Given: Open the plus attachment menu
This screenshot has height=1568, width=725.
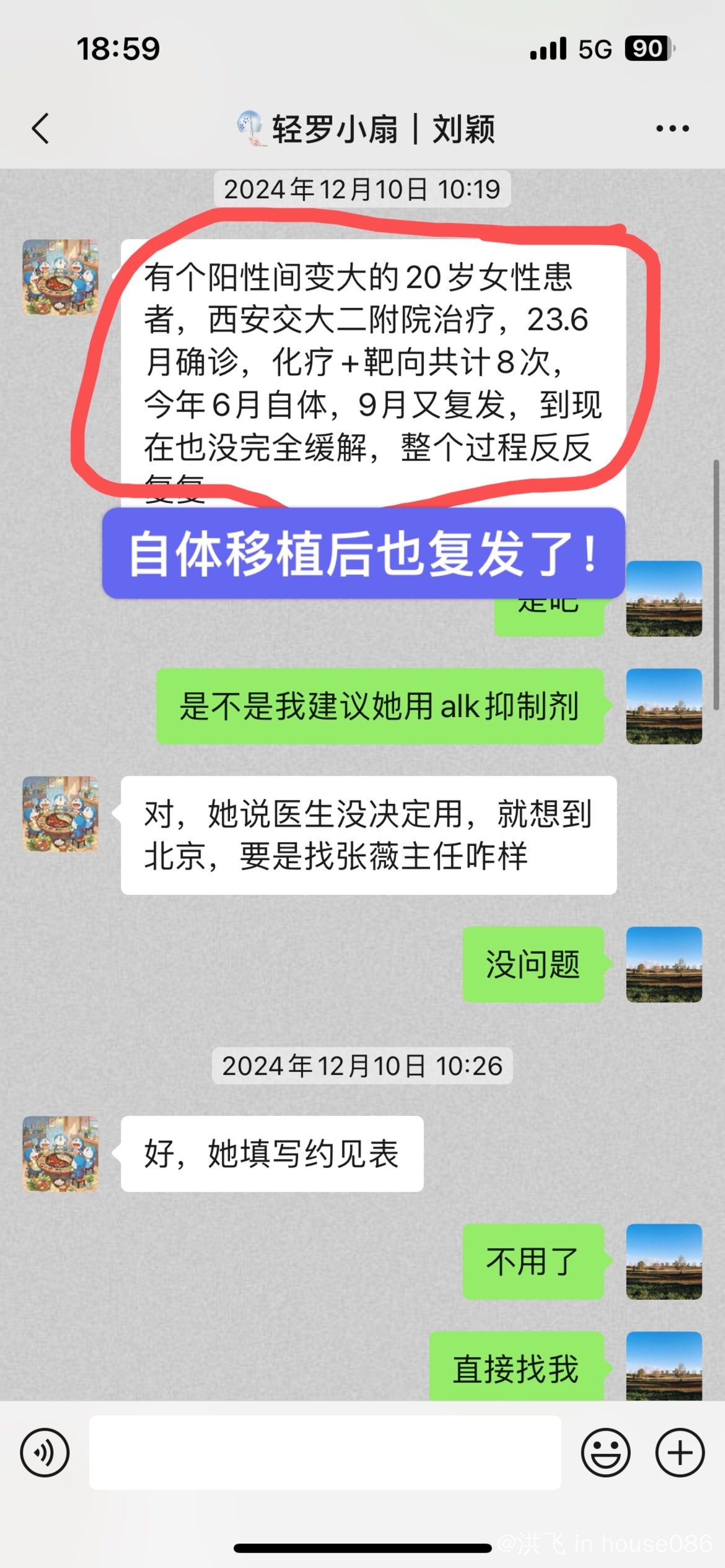Looking at the screenshot, I should (680, 1452).
